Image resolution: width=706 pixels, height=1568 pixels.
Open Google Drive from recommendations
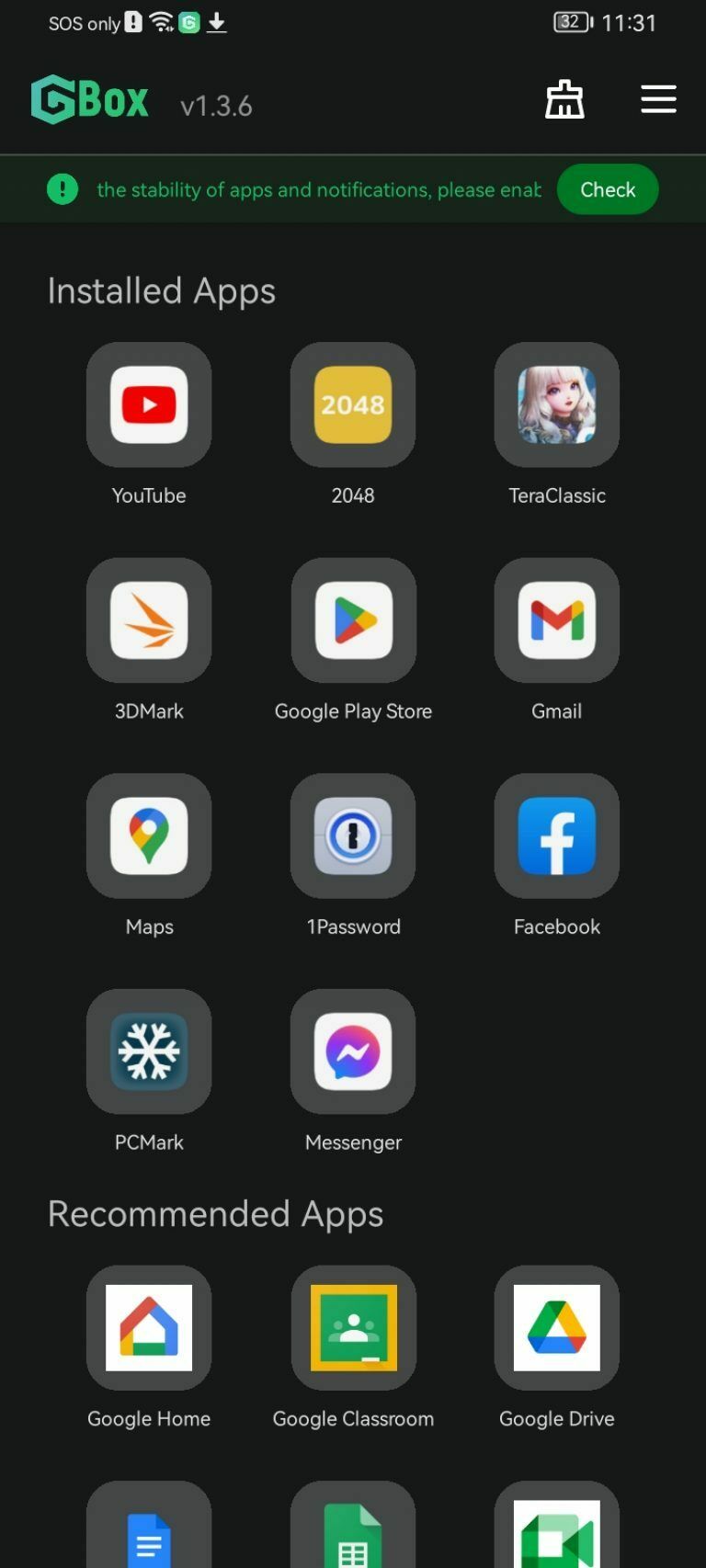click(x=556, y=1327)
